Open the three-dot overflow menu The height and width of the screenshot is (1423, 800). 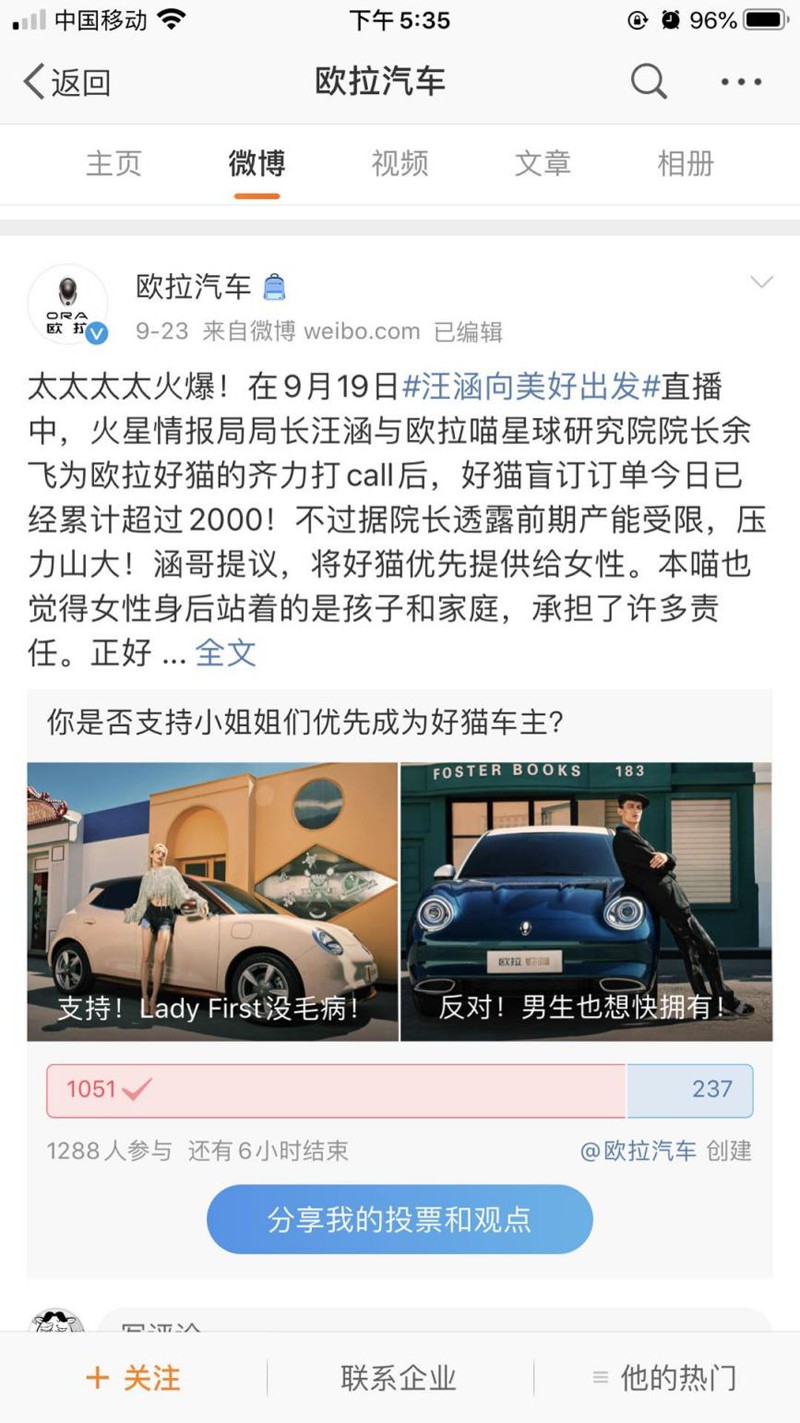pyautogui.click(x=741, y=82)
